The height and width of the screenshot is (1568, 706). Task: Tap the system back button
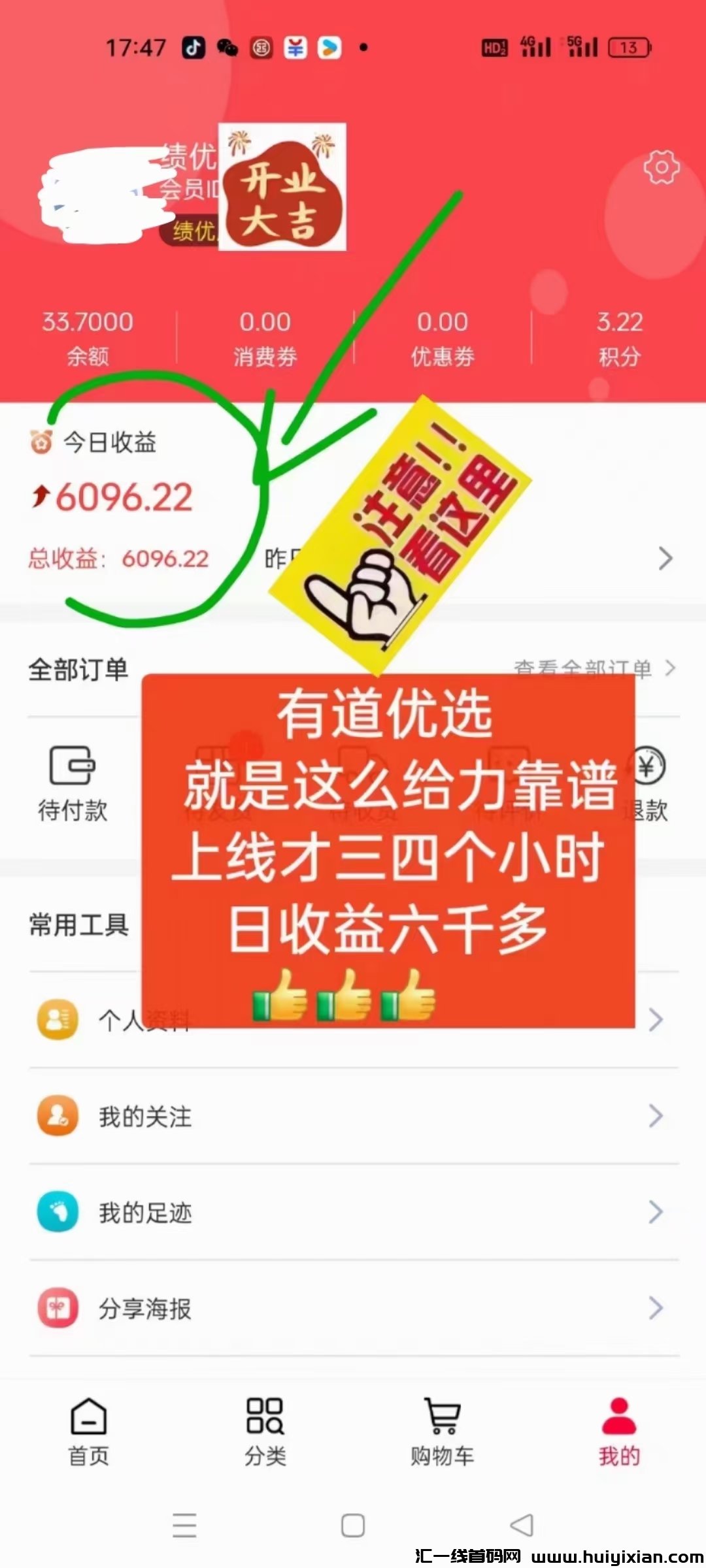522,1526
